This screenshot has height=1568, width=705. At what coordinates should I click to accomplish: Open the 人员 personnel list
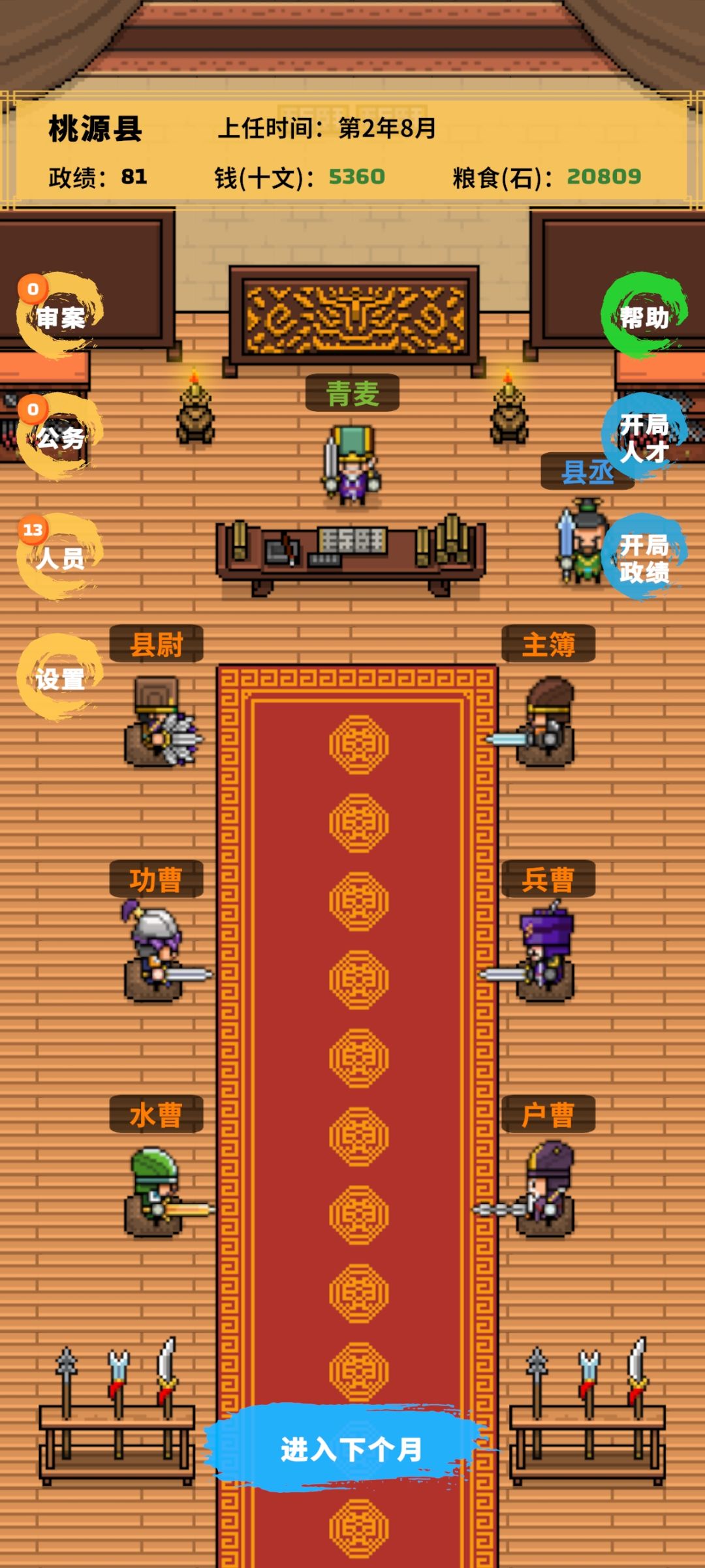point(60,557)
